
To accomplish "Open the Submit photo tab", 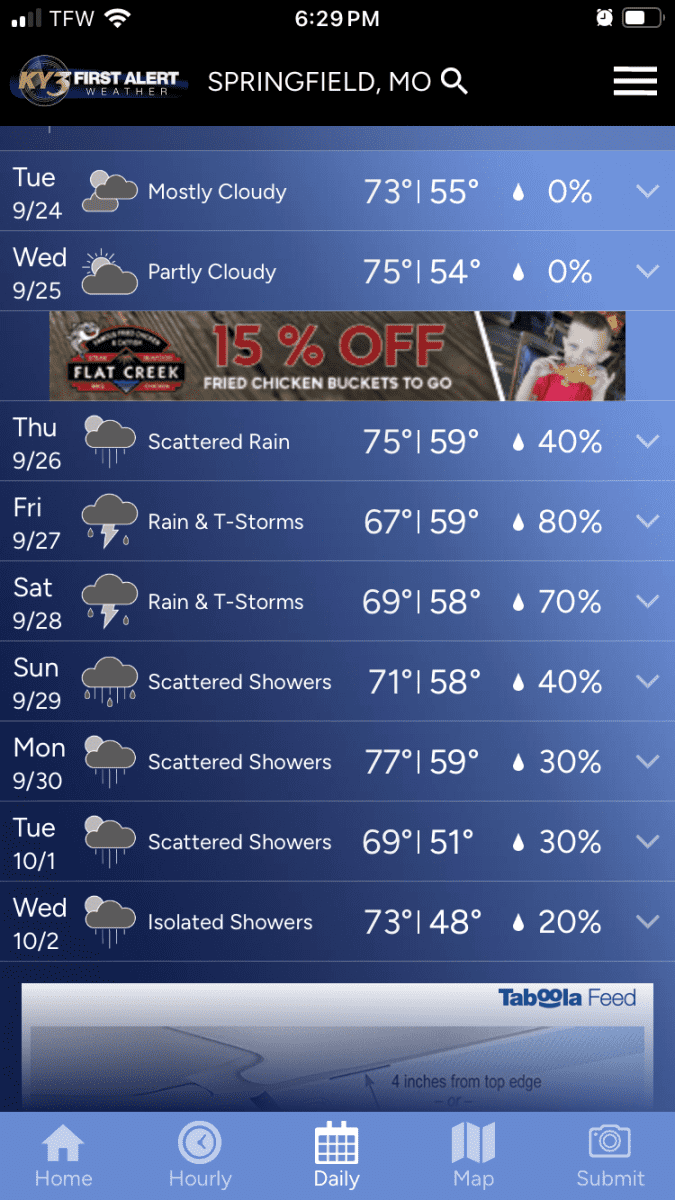I will click(x=610, y=1155).
